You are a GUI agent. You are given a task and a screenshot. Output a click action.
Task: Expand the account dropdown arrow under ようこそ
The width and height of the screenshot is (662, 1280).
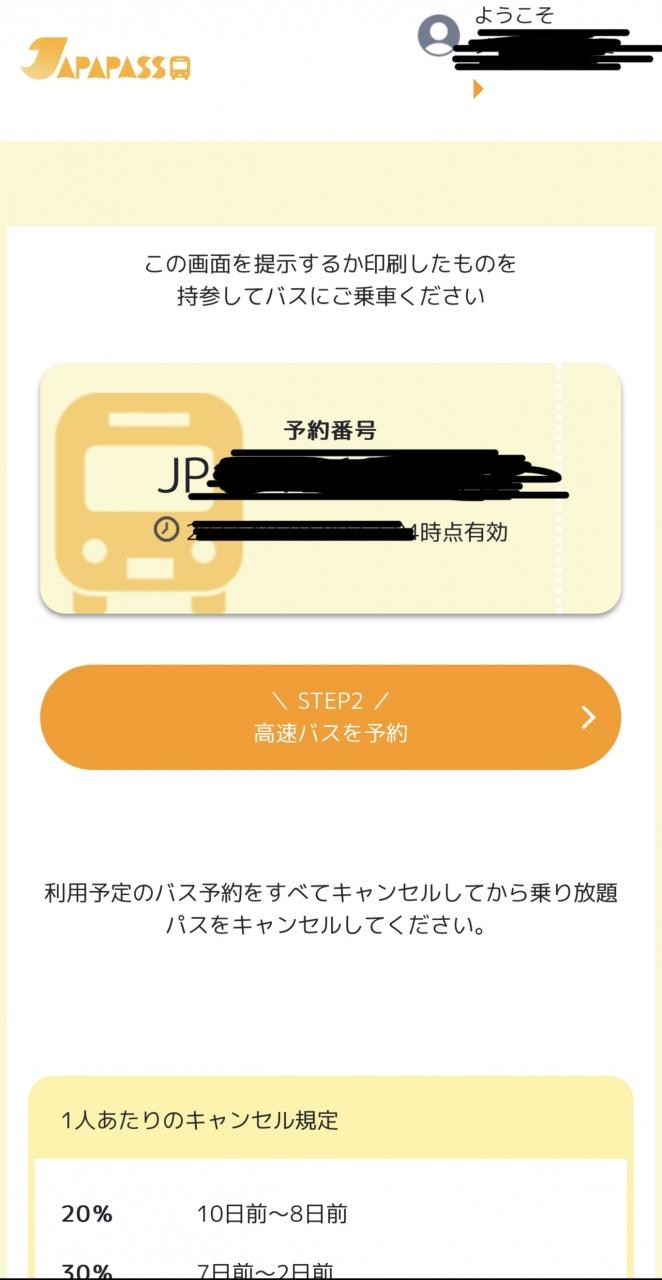(x=478, y=89)
